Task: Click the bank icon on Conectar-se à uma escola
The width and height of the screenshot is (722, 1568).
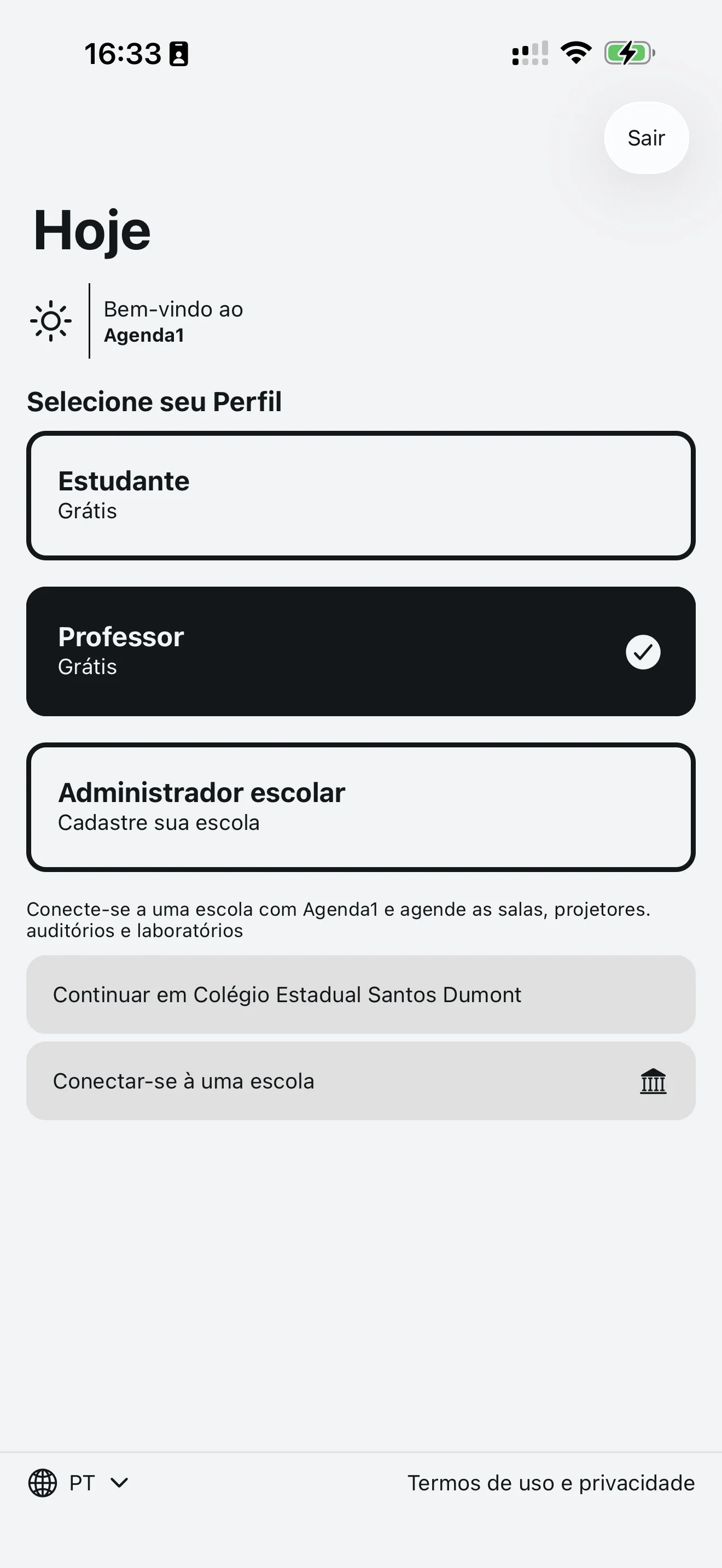Action: tap(653, 1080)
